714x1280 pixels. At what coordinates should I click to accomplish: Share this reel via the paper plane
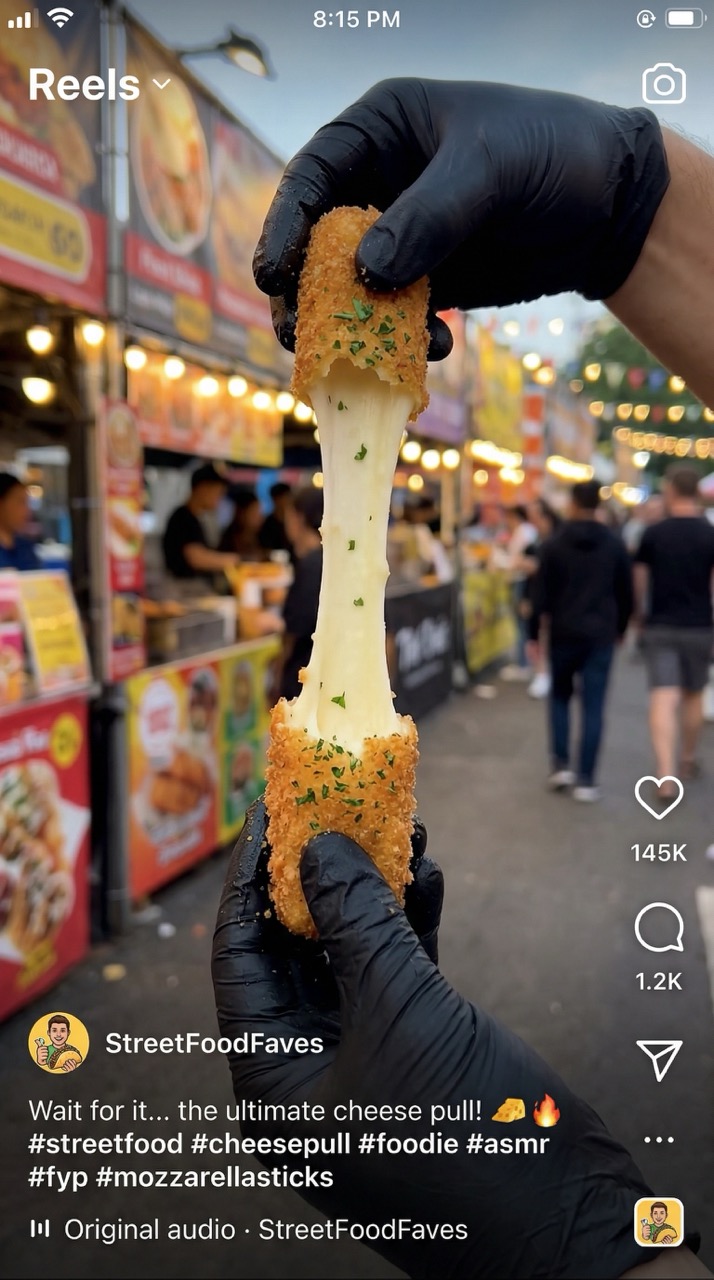(659, 1060)
